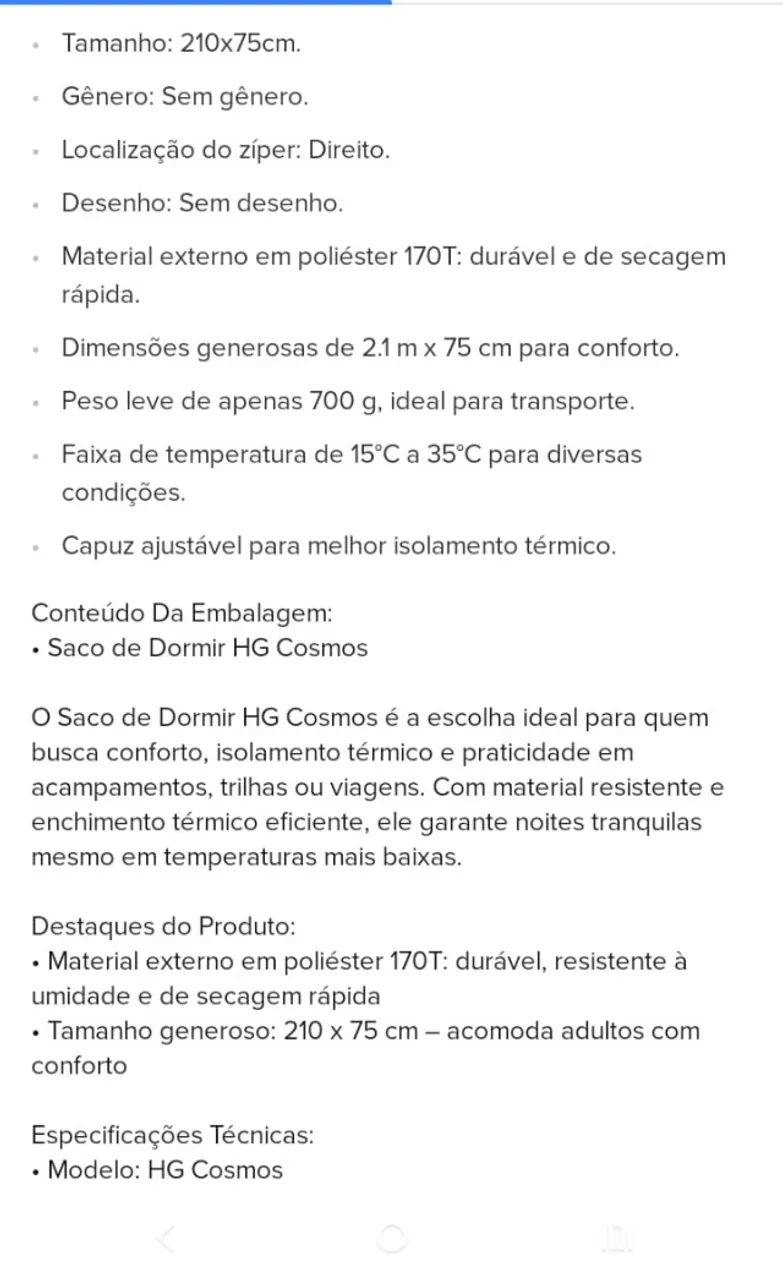Tap the system home button
Screen dimensions: 783x1280
392,1239
